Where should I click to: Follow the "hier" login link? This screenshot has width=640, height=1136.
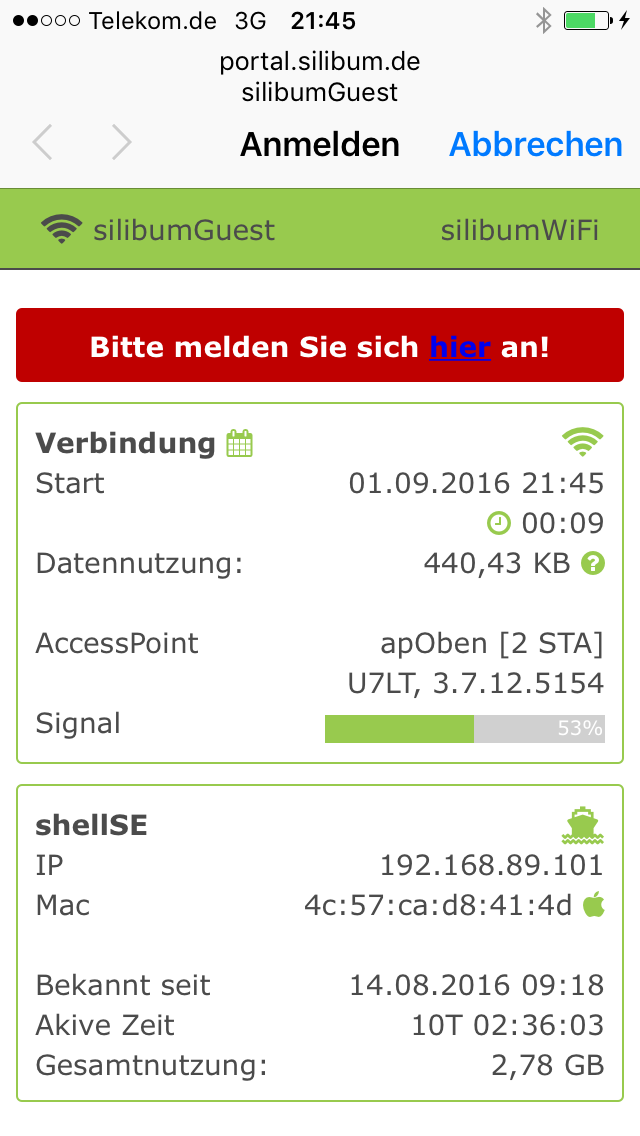tap(460, 347)
